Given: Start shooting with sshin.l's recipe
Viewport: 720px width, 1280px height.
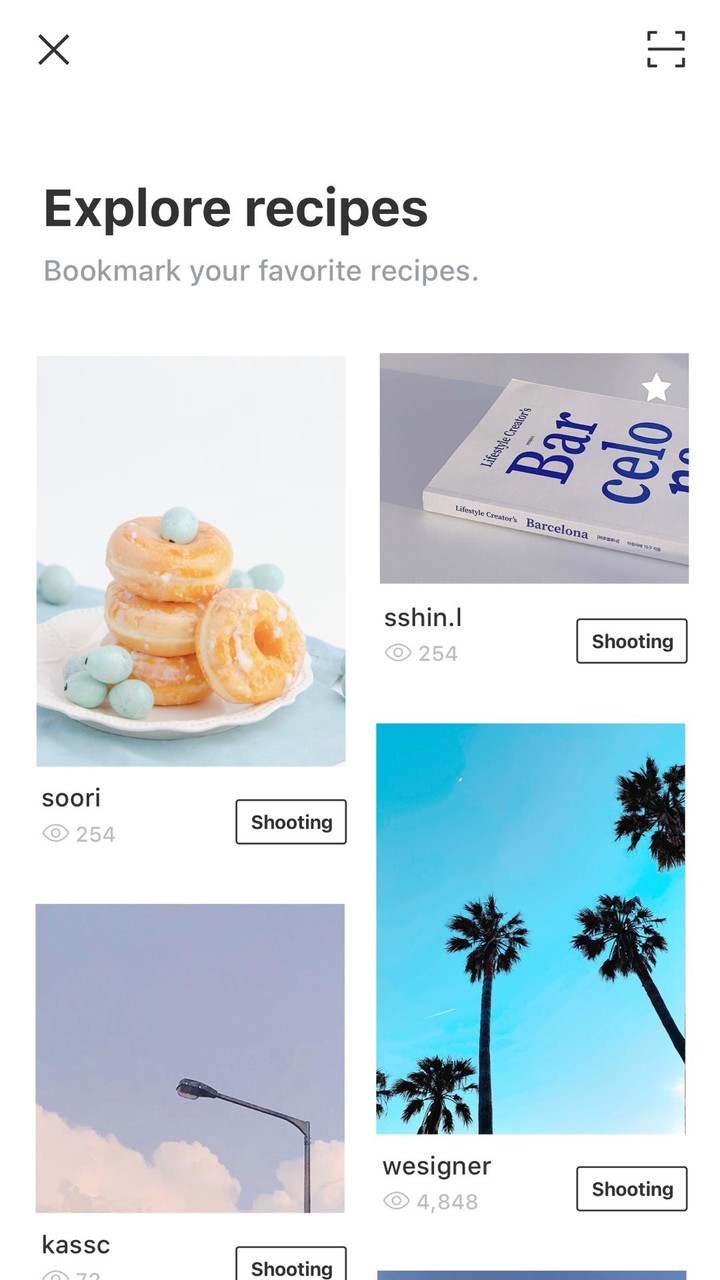Looking at the screenshot, I should point(631,641).
